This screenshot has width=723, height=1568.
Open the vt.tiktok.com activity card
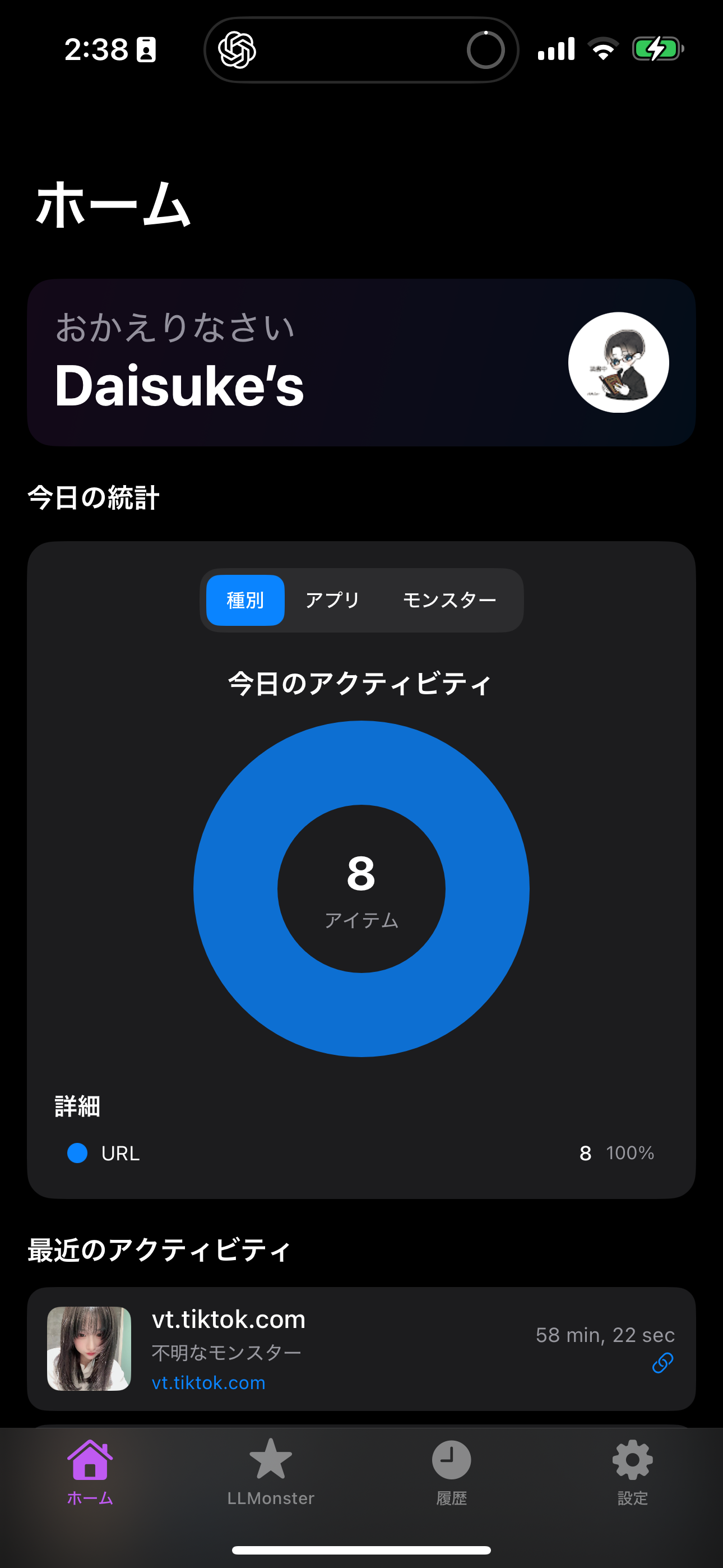pyautogui.click(x=361, y=1348)
